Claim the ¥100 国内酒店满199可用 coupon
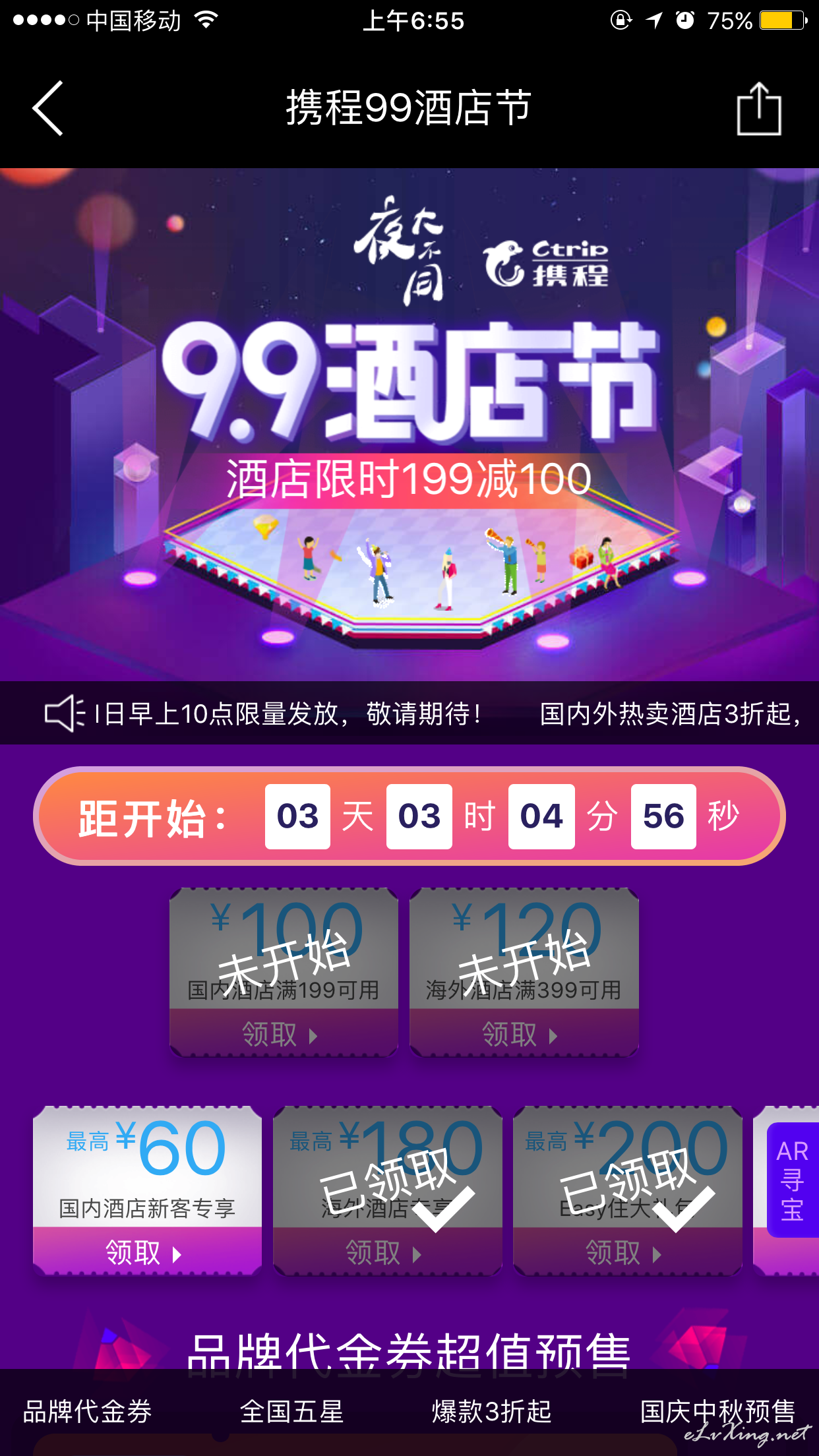The height and width of the screenshot is (1456, 819). (x=284, y=1033)
